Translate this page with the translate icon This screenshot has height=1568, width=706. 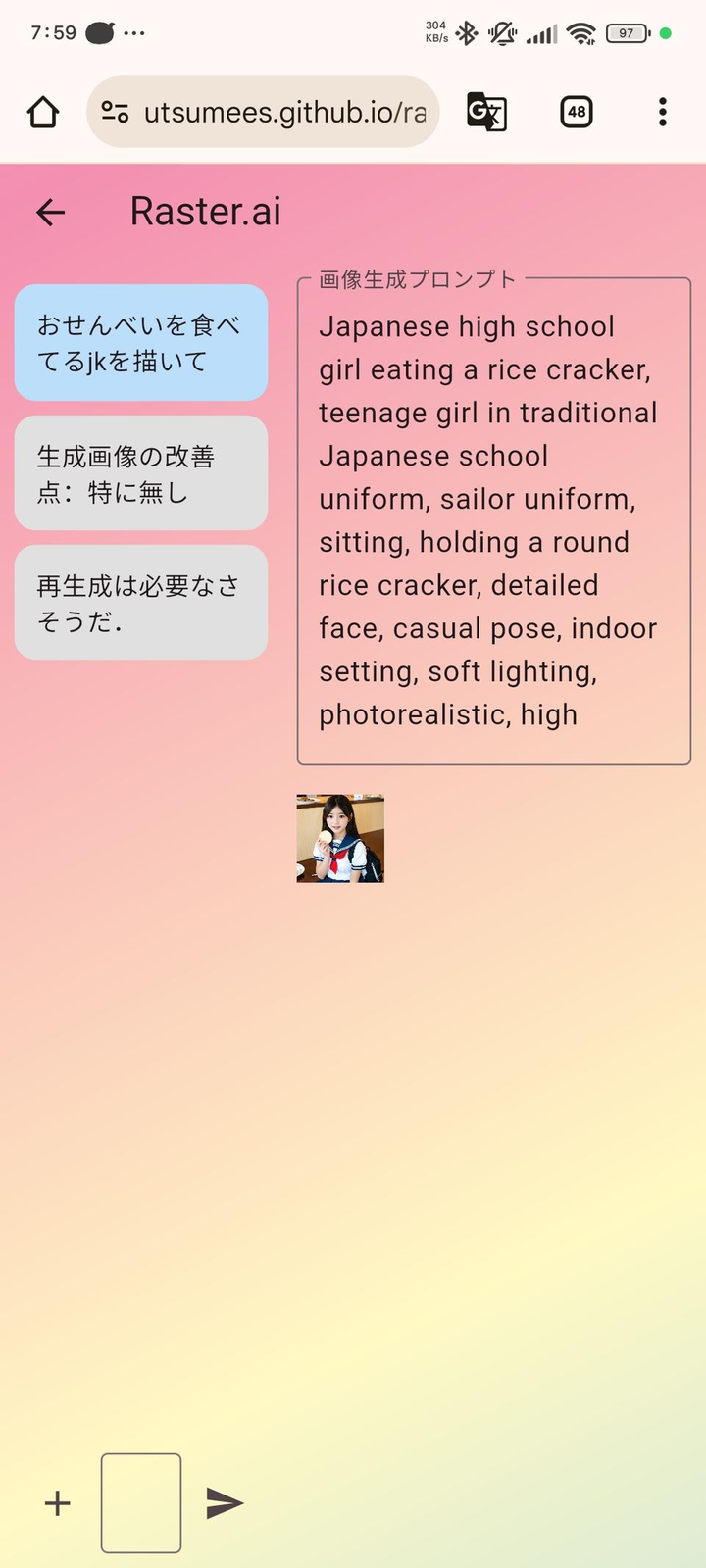486,112
